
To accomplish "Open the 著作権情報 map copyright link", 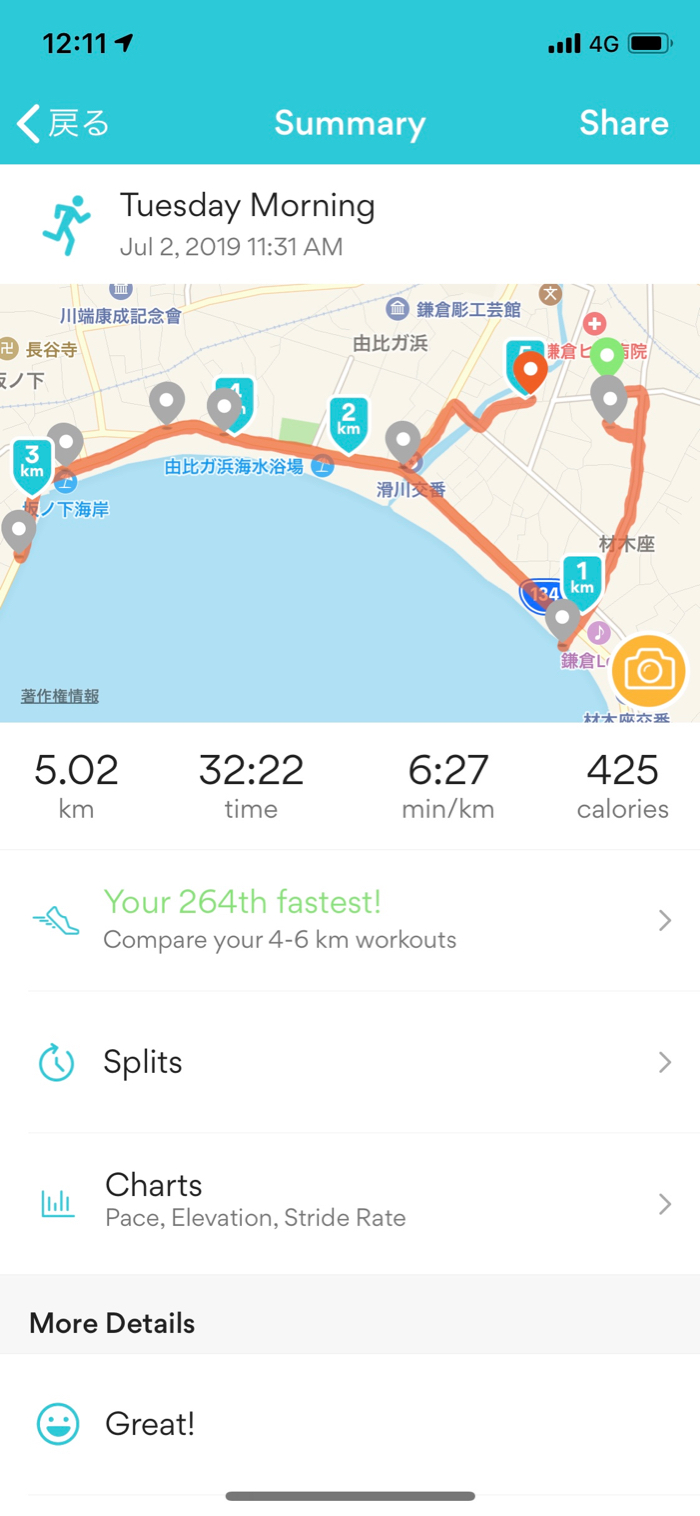I will (x=60, y=696).
